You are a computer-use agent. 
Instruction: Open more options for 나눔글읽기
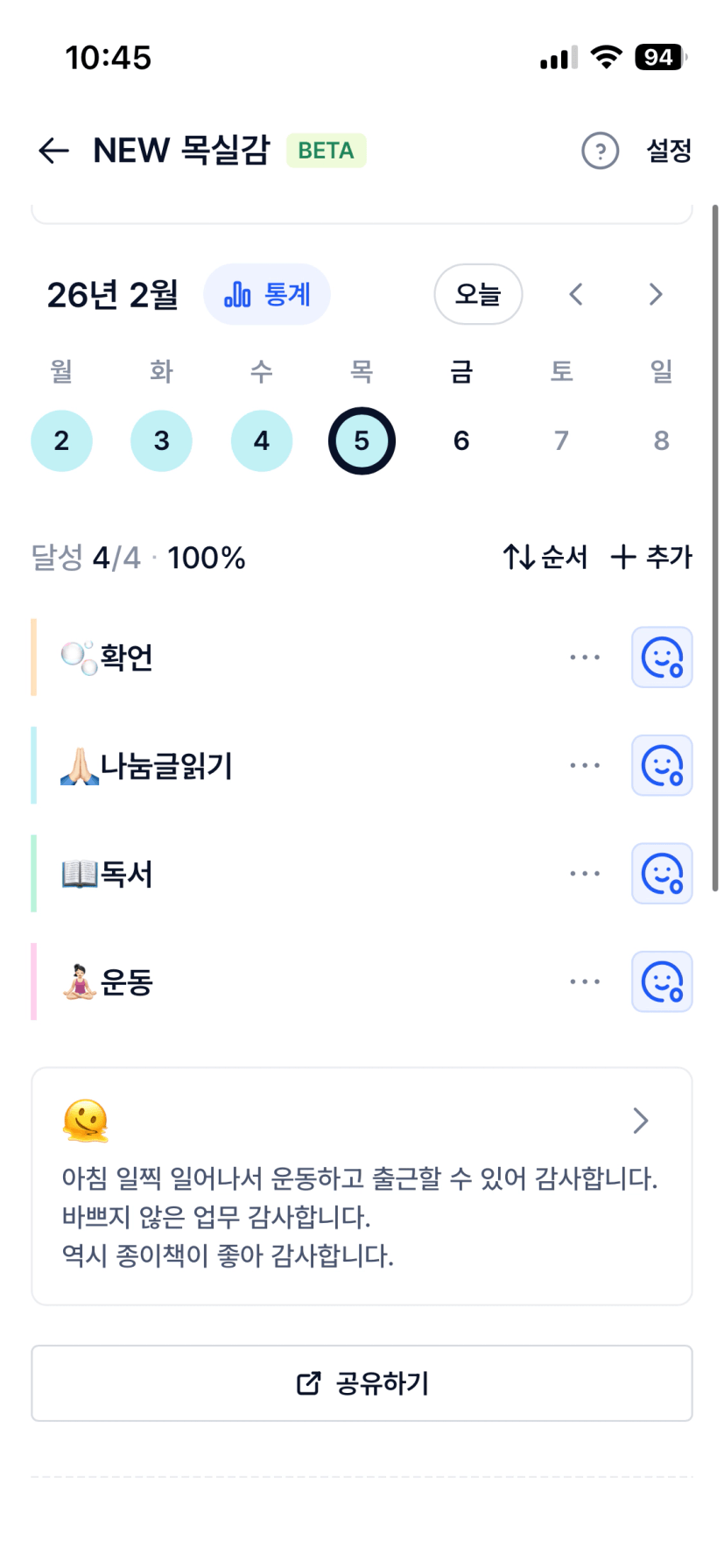(x=585, y=766)
